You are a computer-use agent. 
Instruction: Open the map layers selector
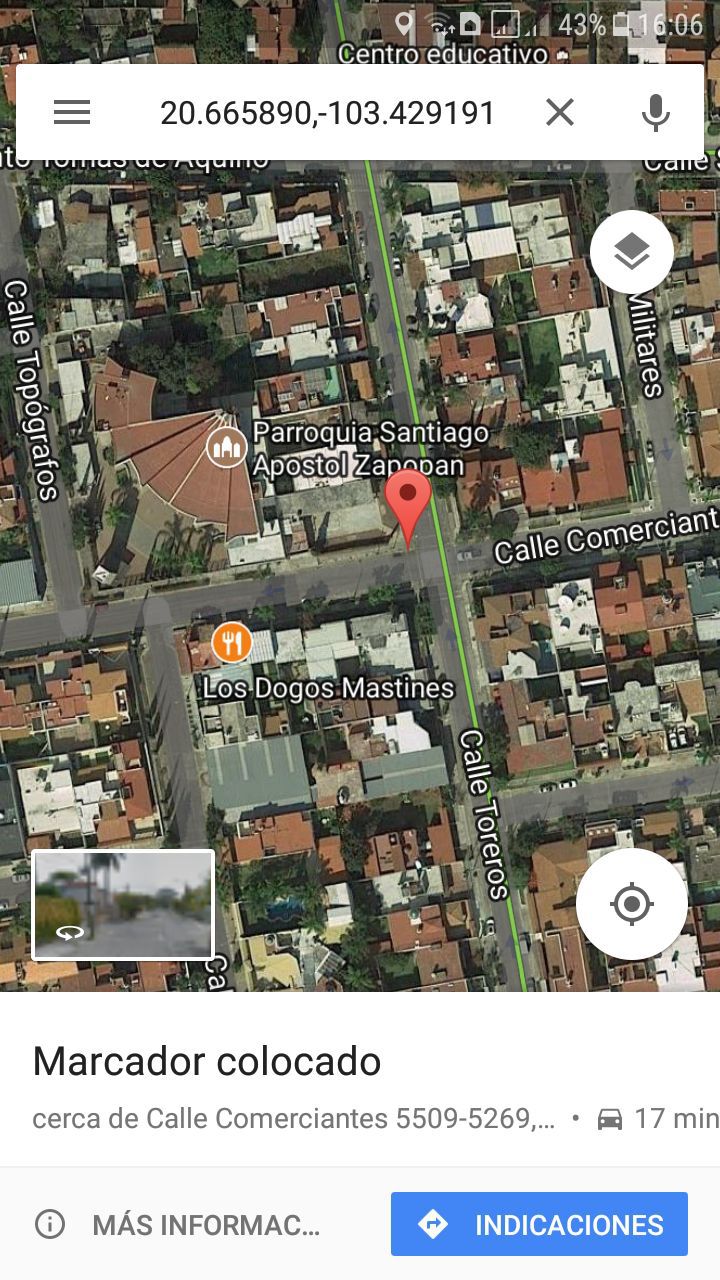coord(632,252)
